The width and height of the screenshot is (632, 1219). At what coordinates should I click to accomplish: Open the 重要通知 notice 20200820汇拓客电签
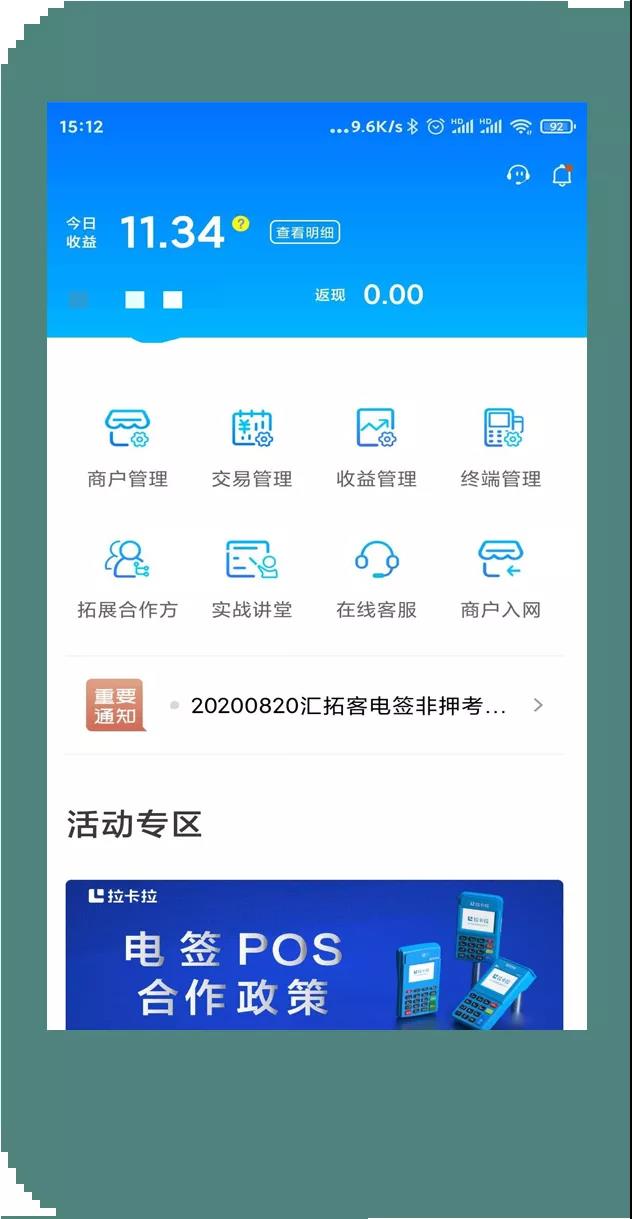pyautogui.click(x=348, y=706)
